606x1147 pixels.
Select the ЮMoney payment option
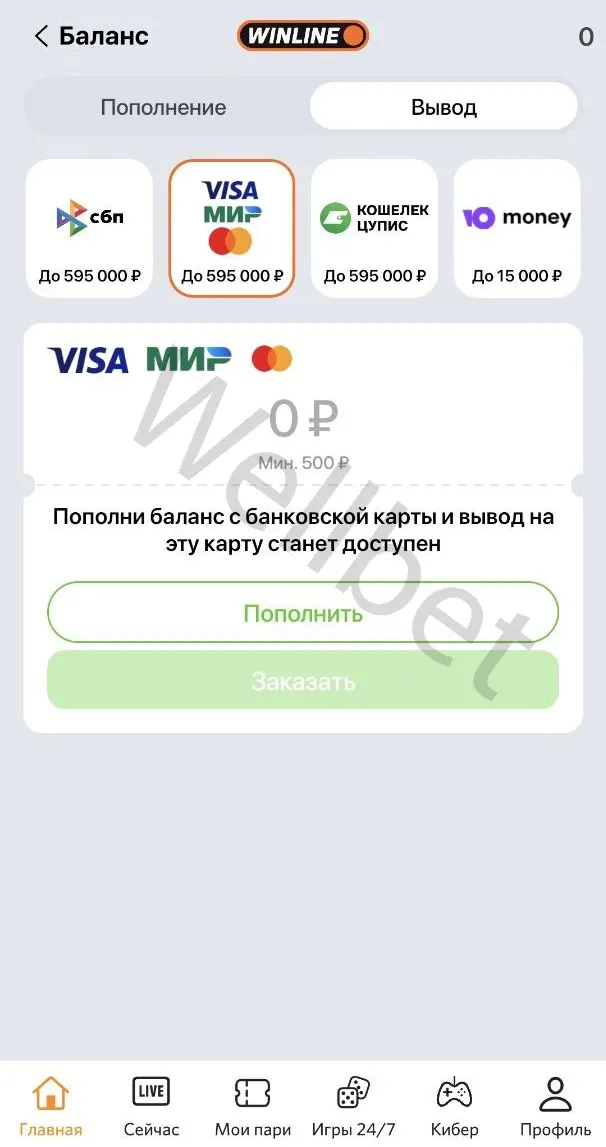(517, 228)
